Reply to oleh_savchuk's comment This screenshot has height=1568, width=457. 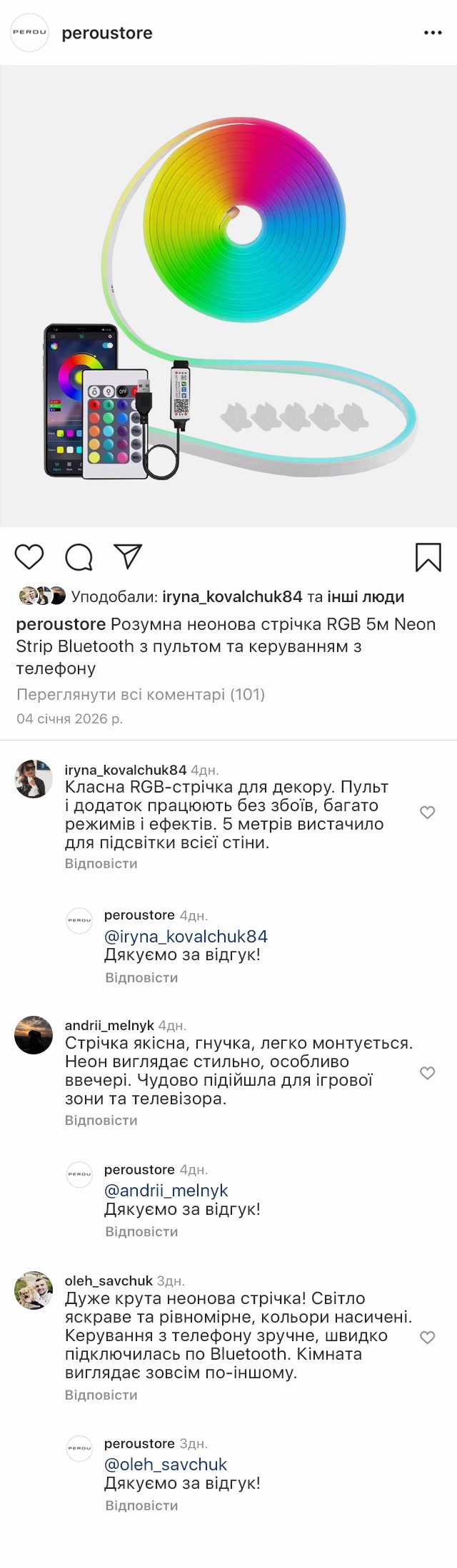pos(101,1395)
